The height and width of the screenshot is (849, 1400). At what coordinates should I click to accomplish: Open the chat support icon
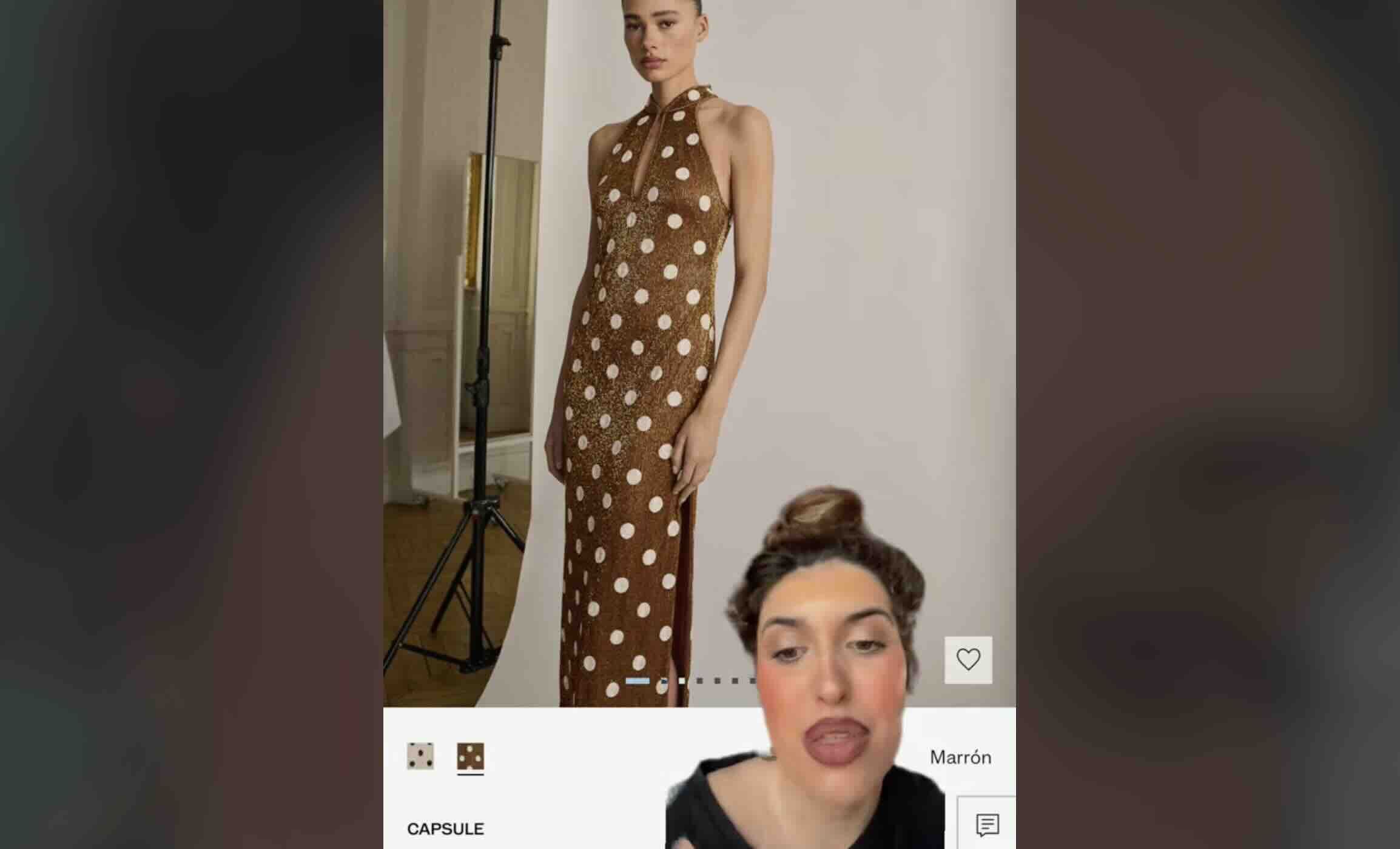[987, 825]
